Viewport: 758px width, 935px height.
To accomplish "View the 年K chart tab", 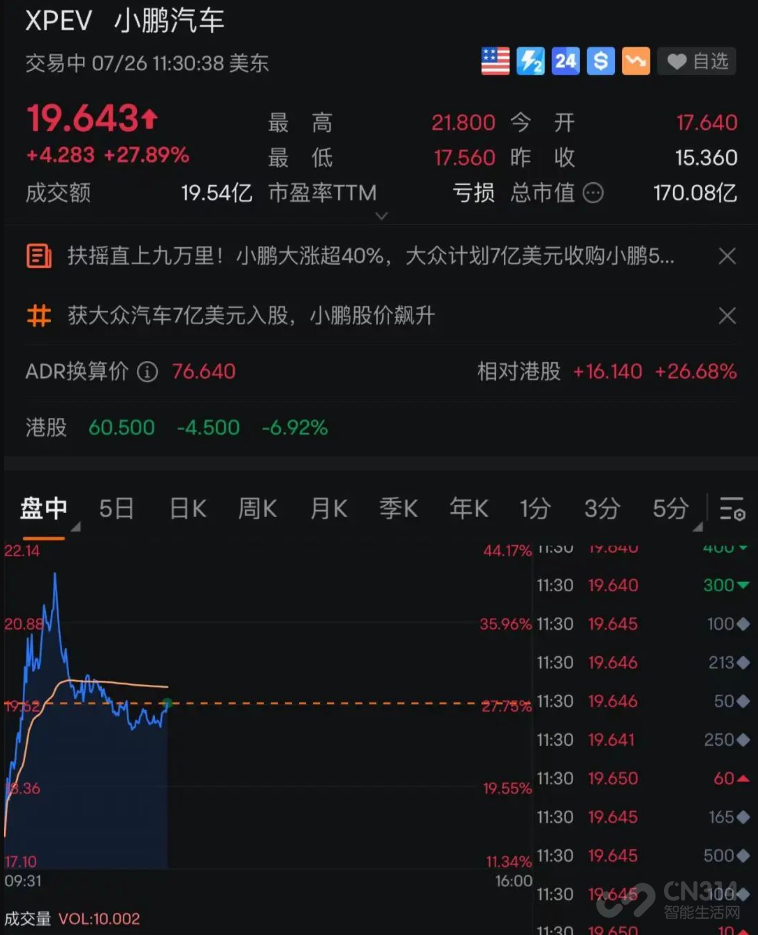I will click(x=468, y=508).
